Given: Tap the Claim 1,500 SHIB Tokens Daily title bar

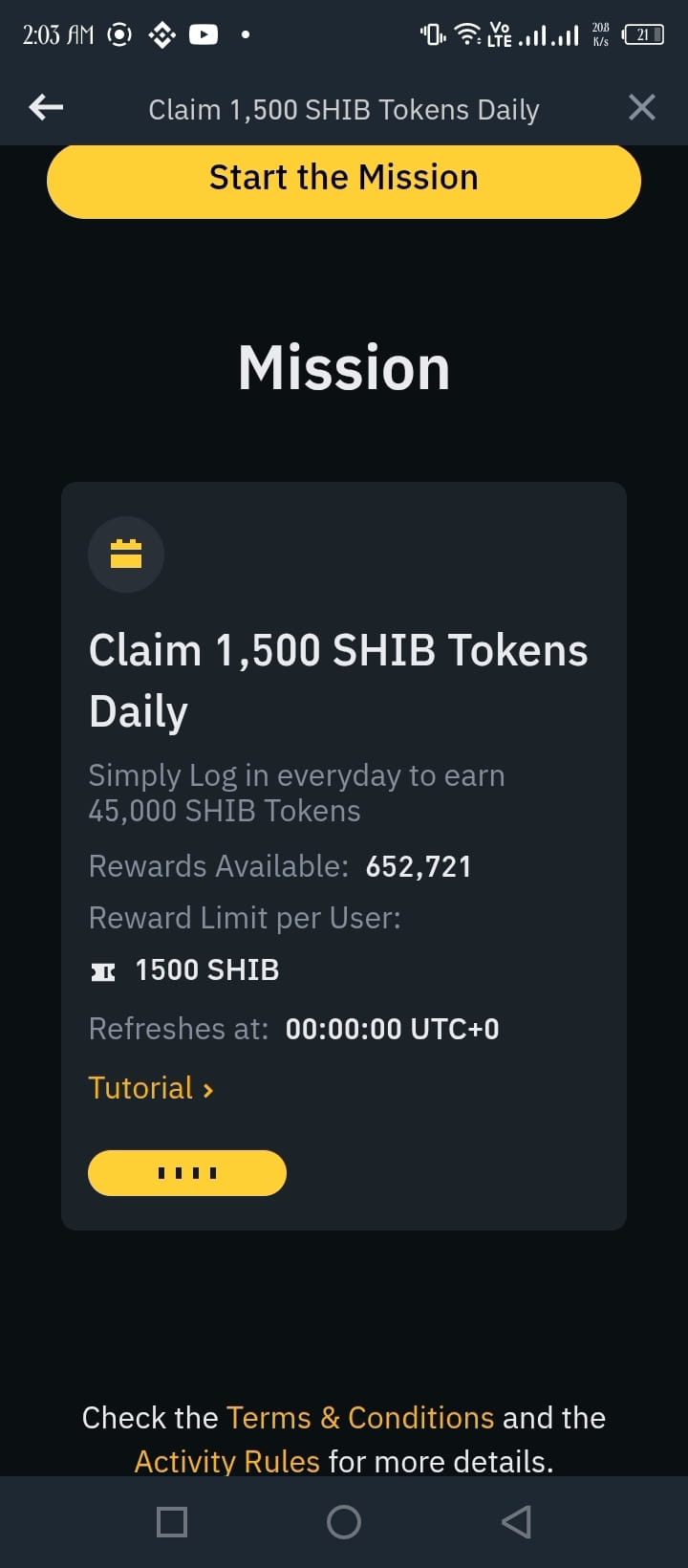Looking at the screenshot, I should tap(344, 108).
